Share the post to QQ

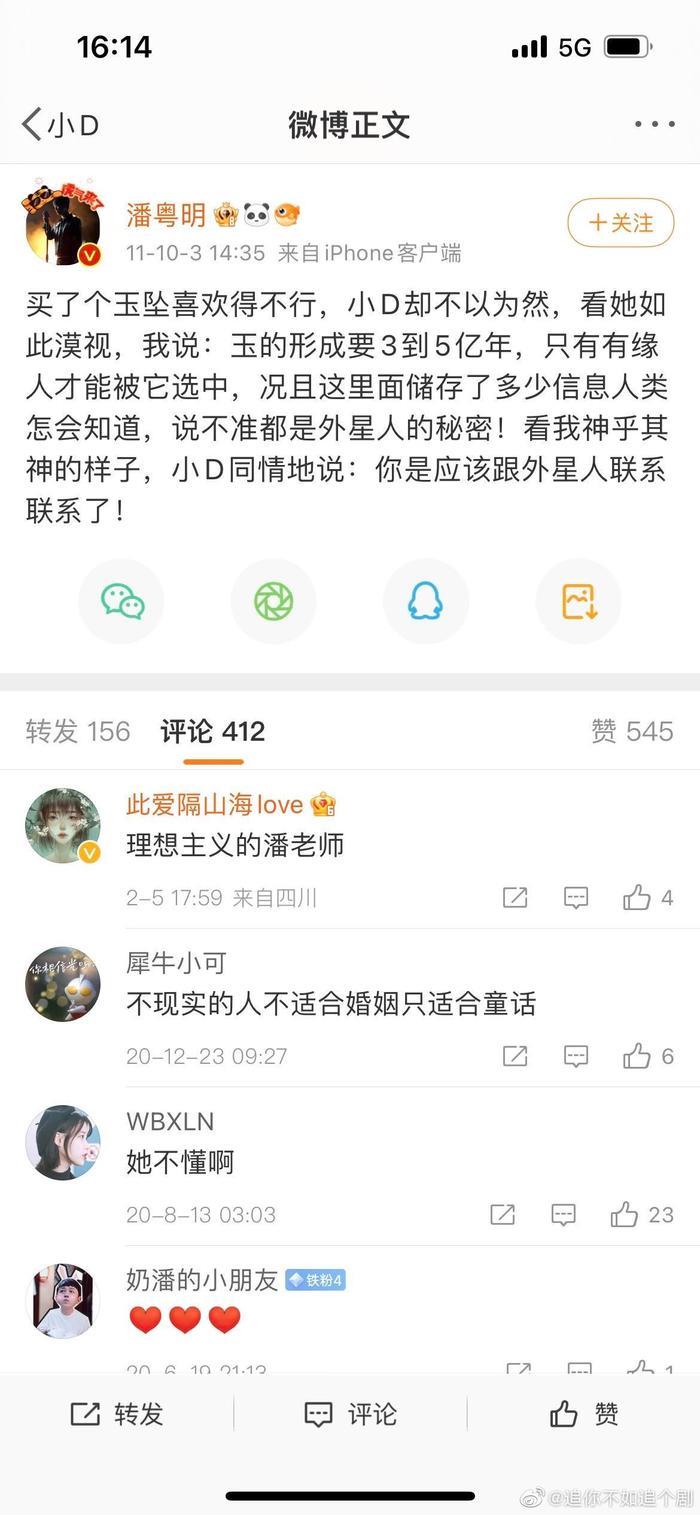[425, 601]
